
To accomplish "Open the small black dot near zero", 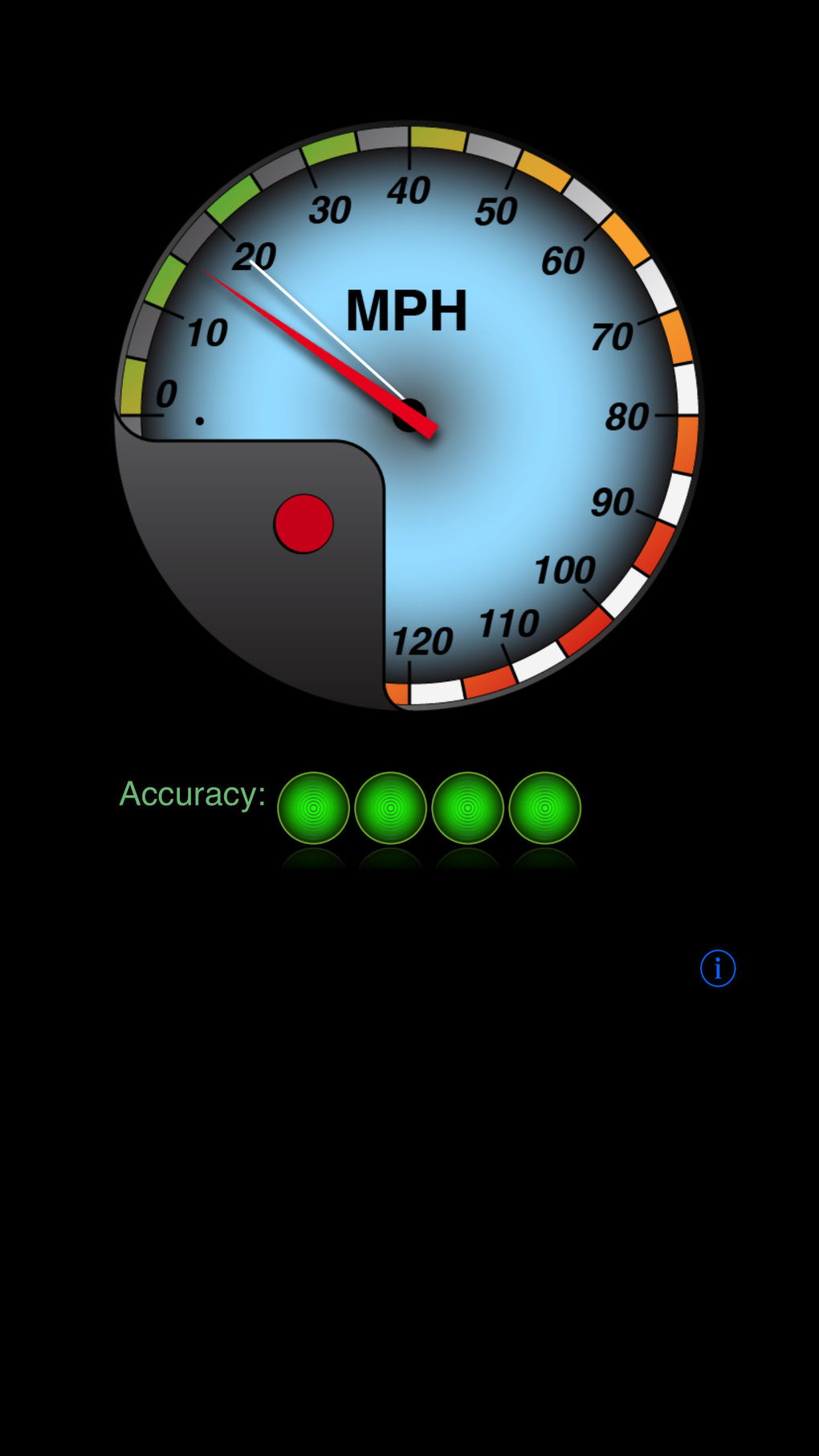I will pyautogui.click(x=199, y=421).
